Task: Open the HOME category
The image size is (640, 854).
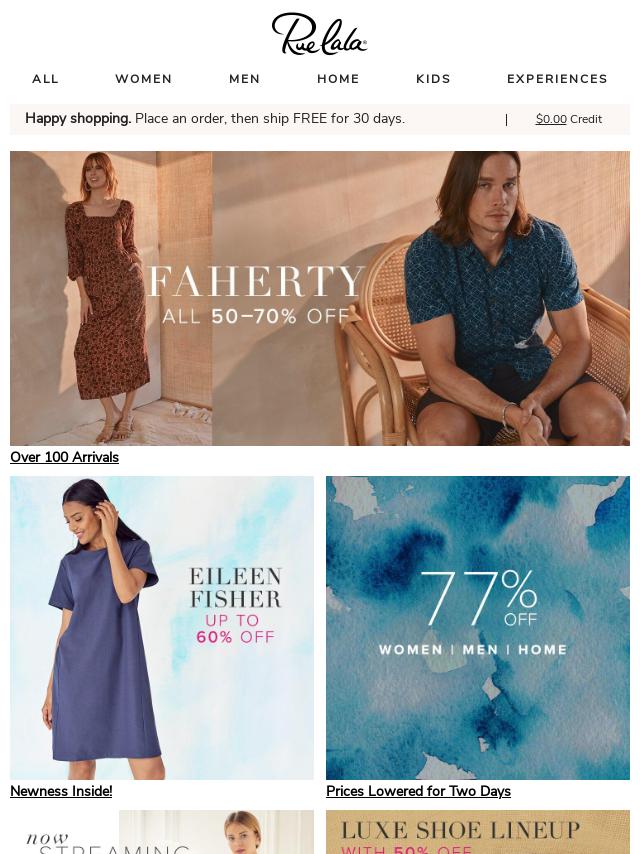Action: (338, 79)
